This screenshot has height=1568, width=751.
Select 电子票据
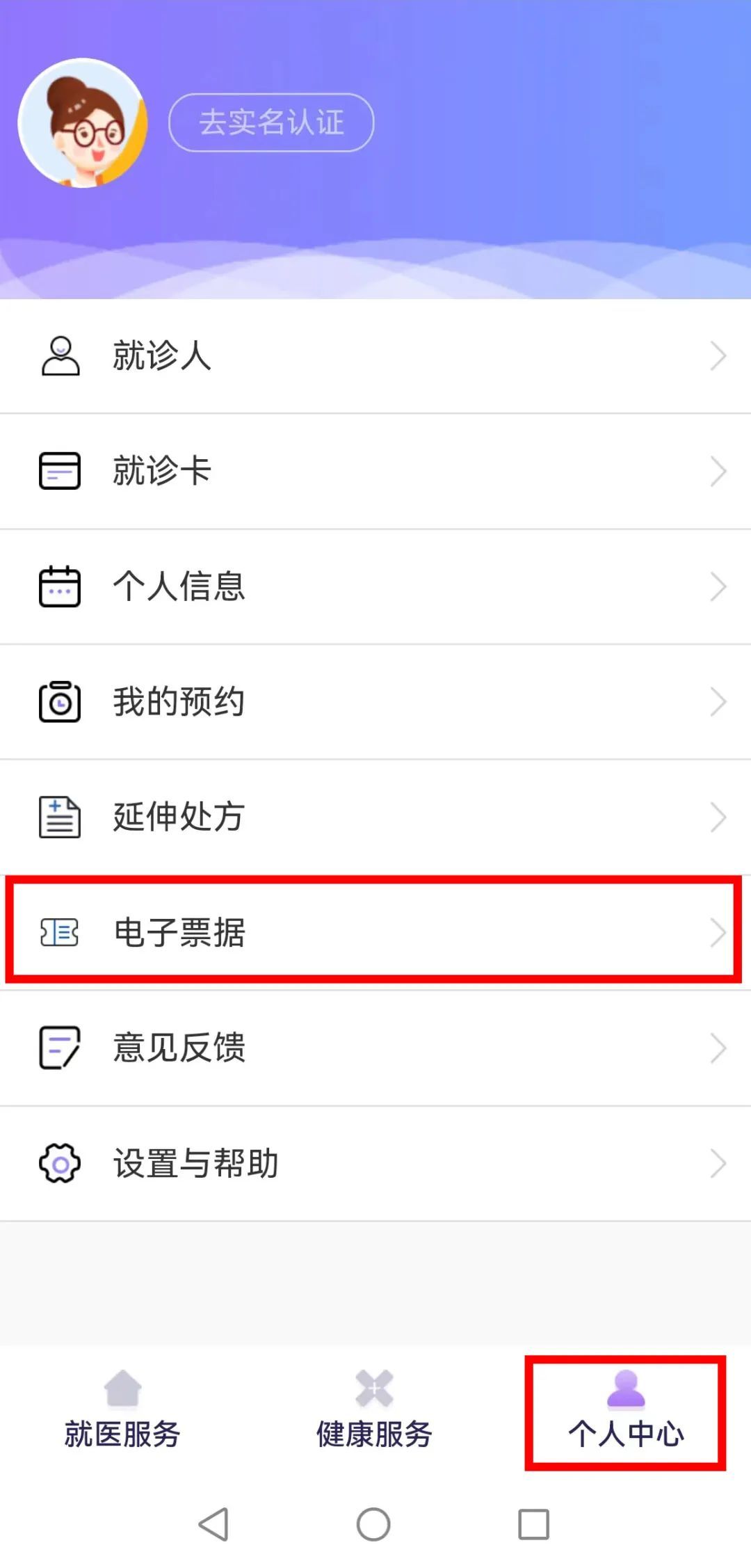(375, 932)
